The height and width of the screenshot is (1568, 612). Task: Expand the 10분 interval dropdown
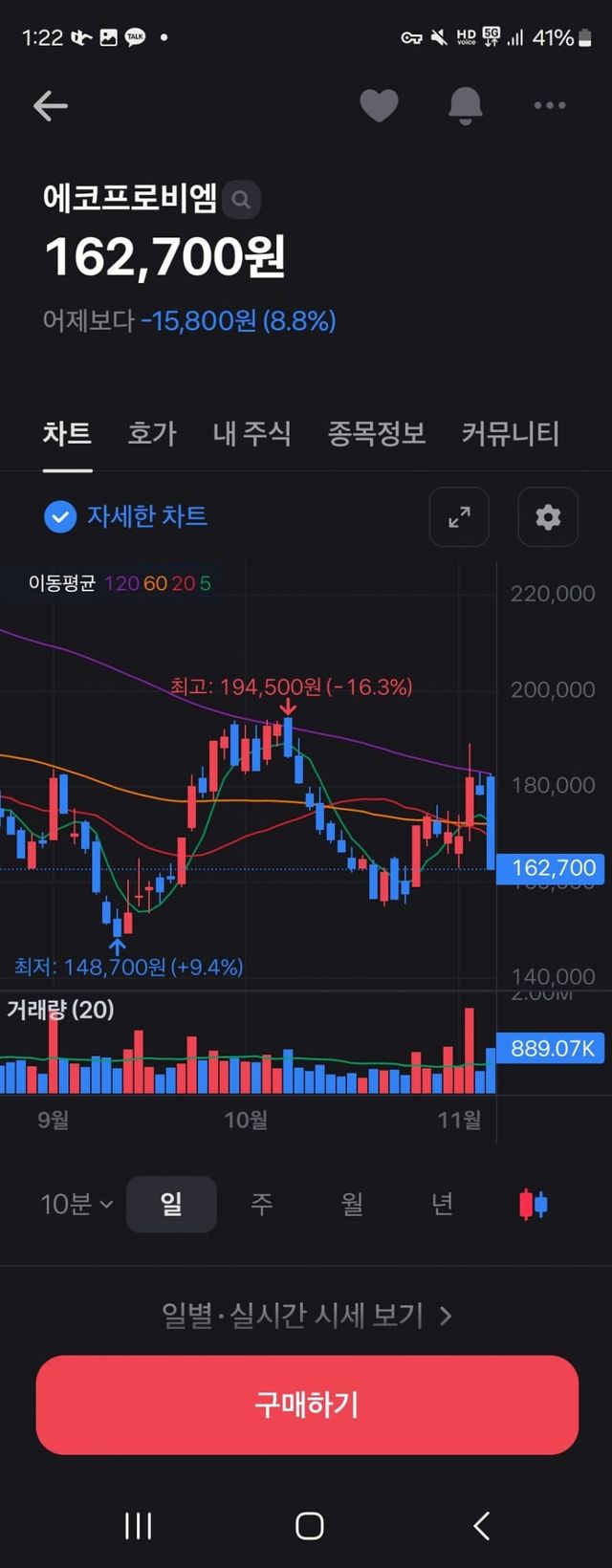coord(76,1204)
